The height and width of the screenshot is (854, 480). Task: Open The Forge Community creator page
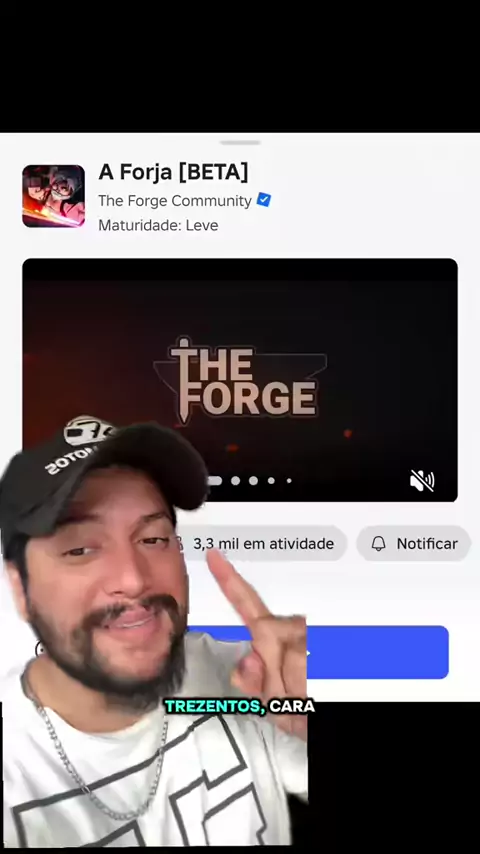(x=175, y=200)
